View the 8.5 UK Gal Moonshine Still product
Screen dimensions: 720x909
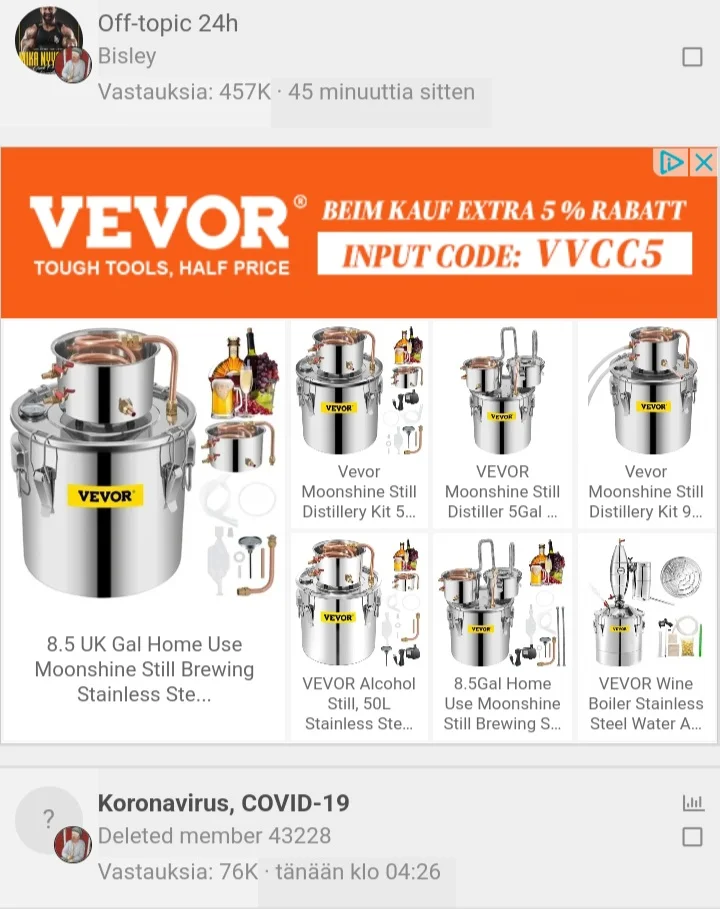(144, 530)
